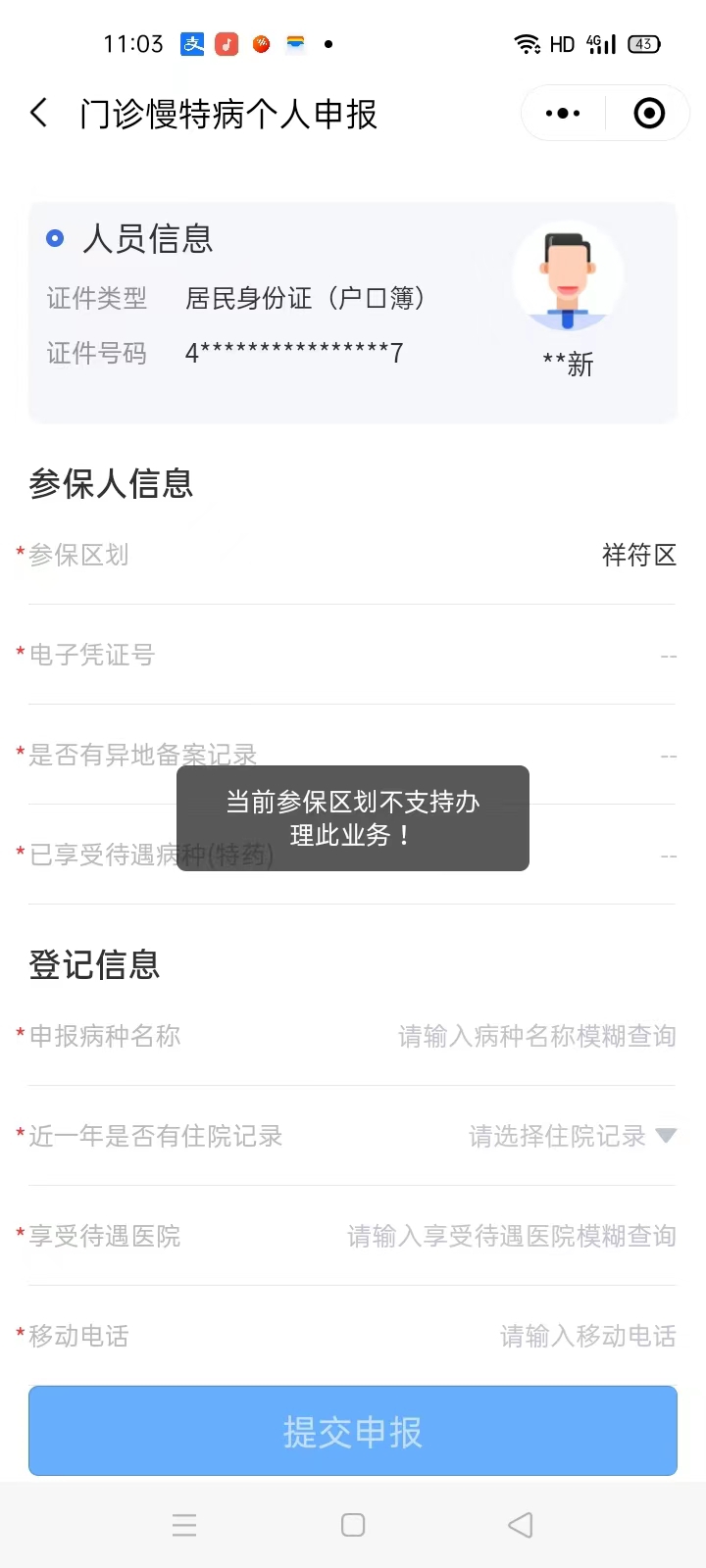
Task: Tap the 申报病种名称 input field
Action: tap(536, 1037)
